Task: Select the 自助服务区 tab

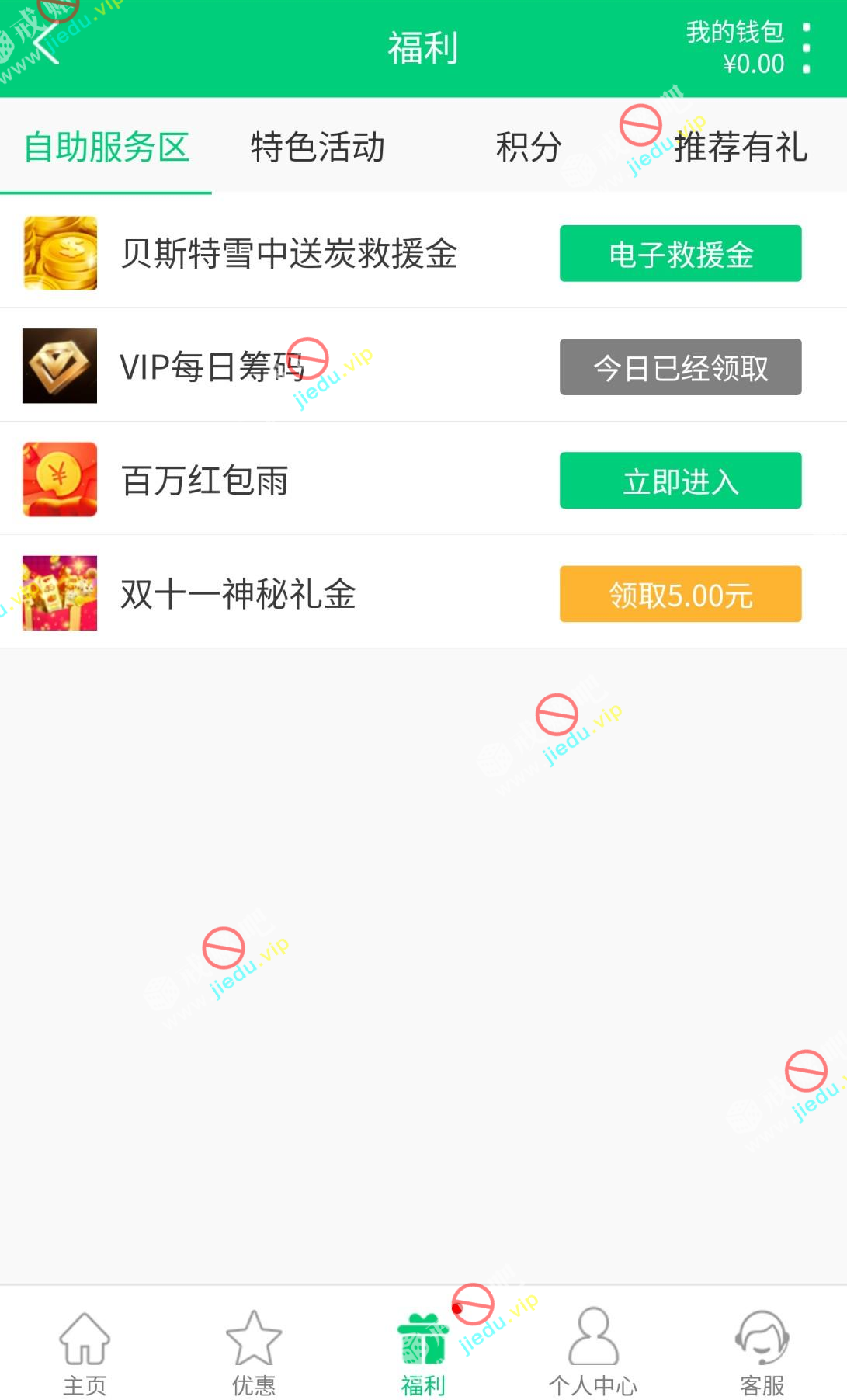Action: tap(106, 147)
